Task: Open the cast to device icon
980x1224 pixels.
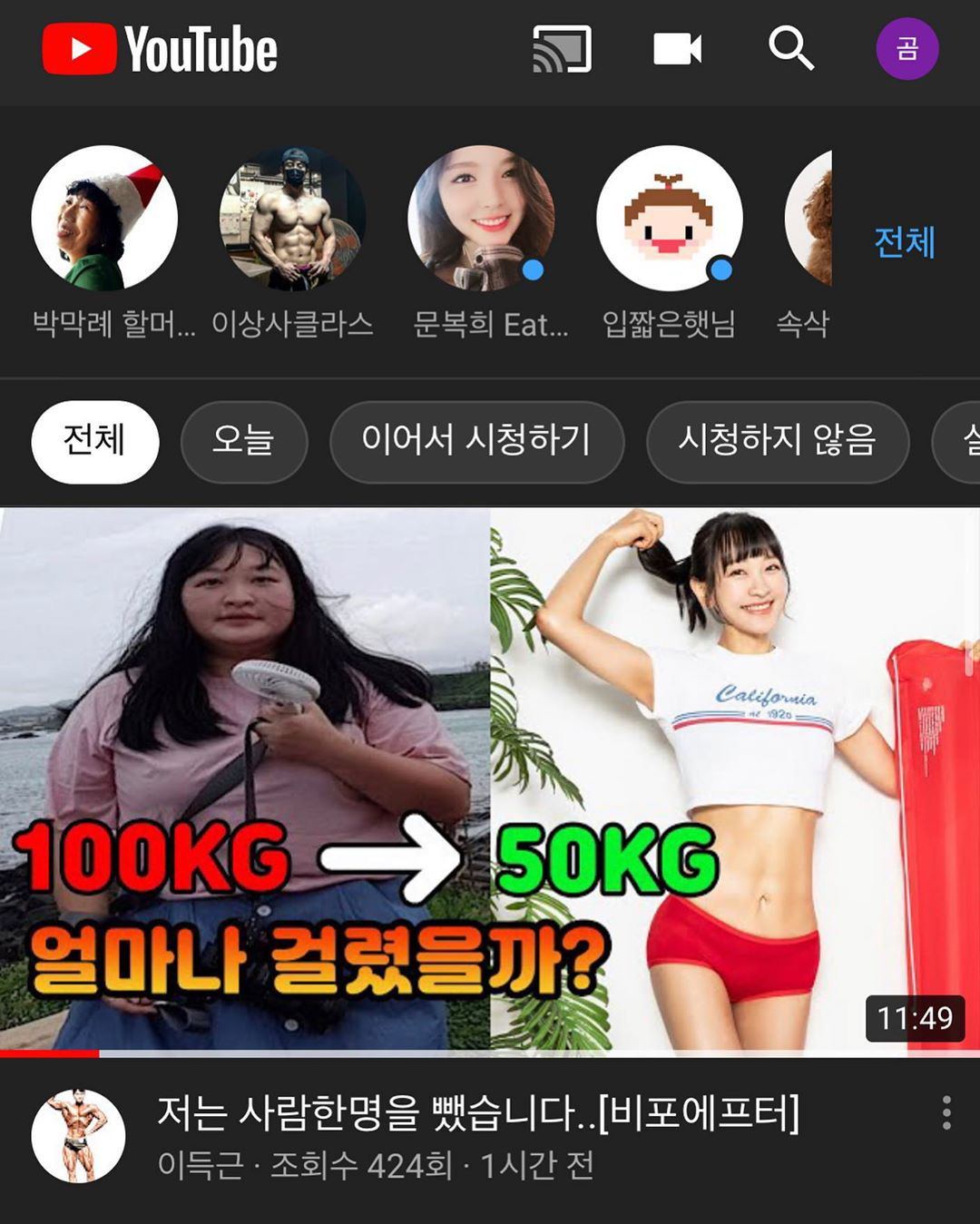Action: (562, 49)
